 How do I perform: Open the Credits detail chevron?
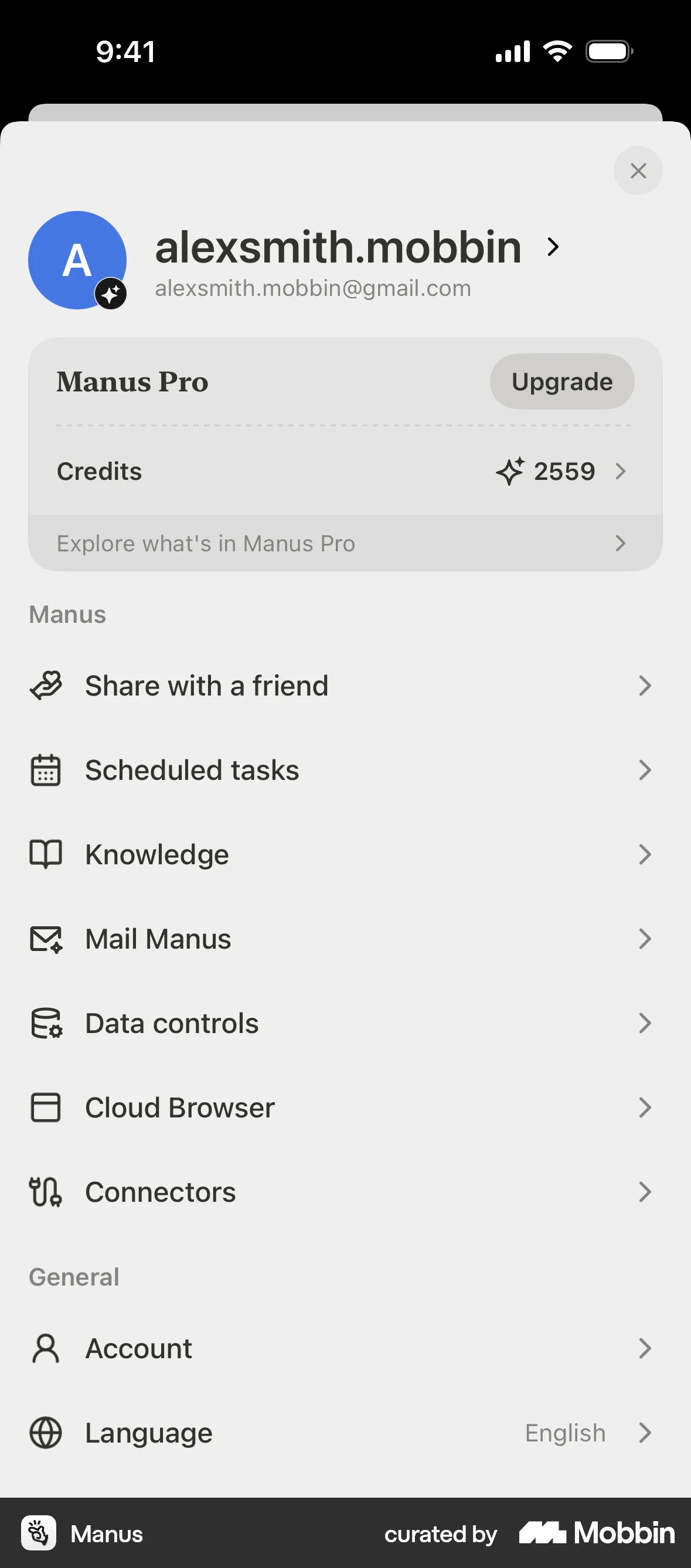pos(621,471)
